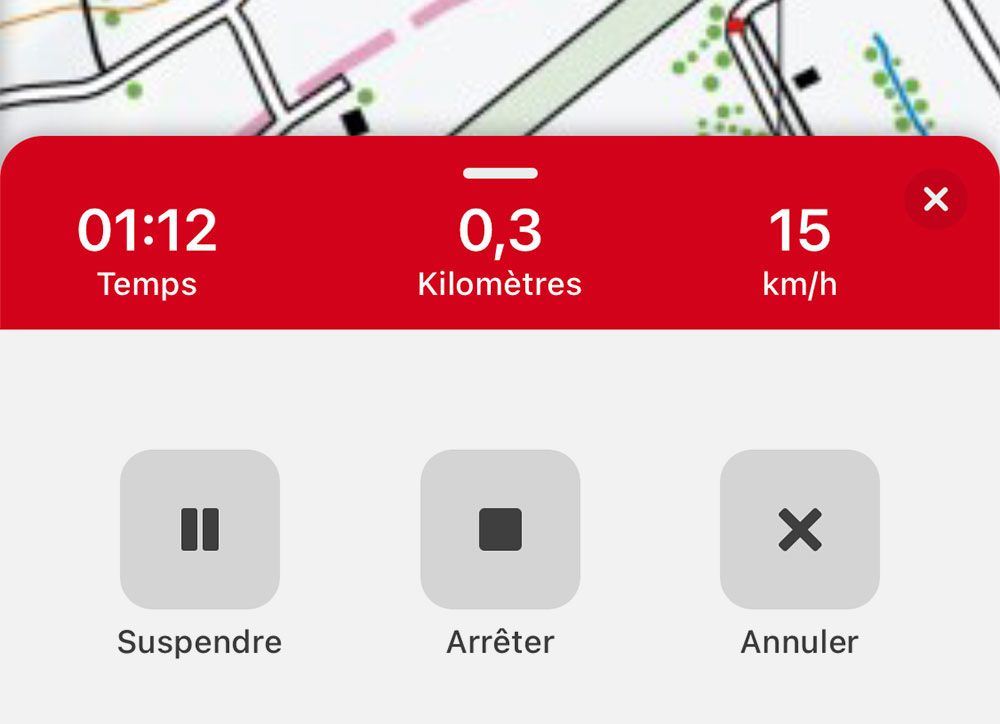Close the red tracking panel

coord(935,200)
